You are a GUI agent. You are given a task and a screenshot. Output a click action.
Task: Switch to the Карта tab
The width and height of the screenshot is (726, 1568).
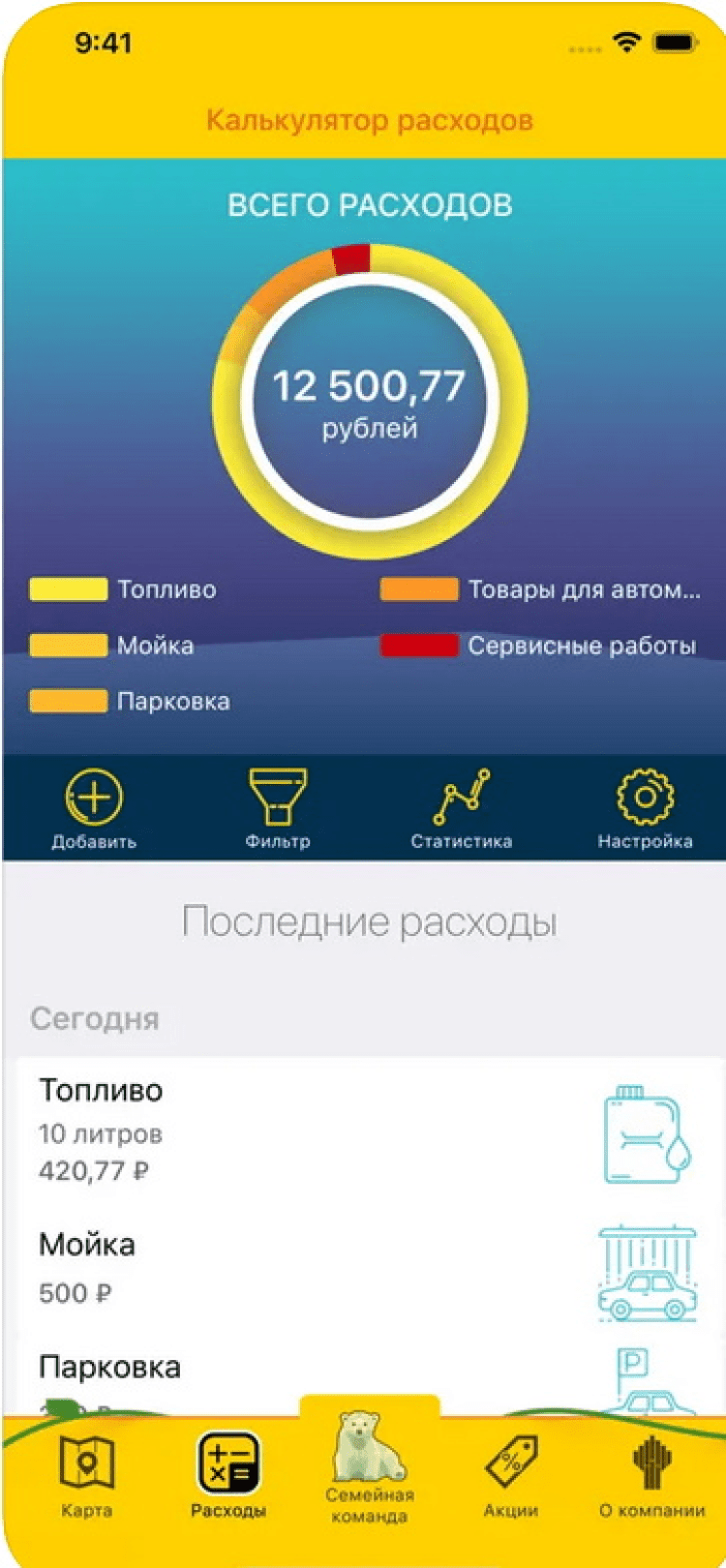86,1476
